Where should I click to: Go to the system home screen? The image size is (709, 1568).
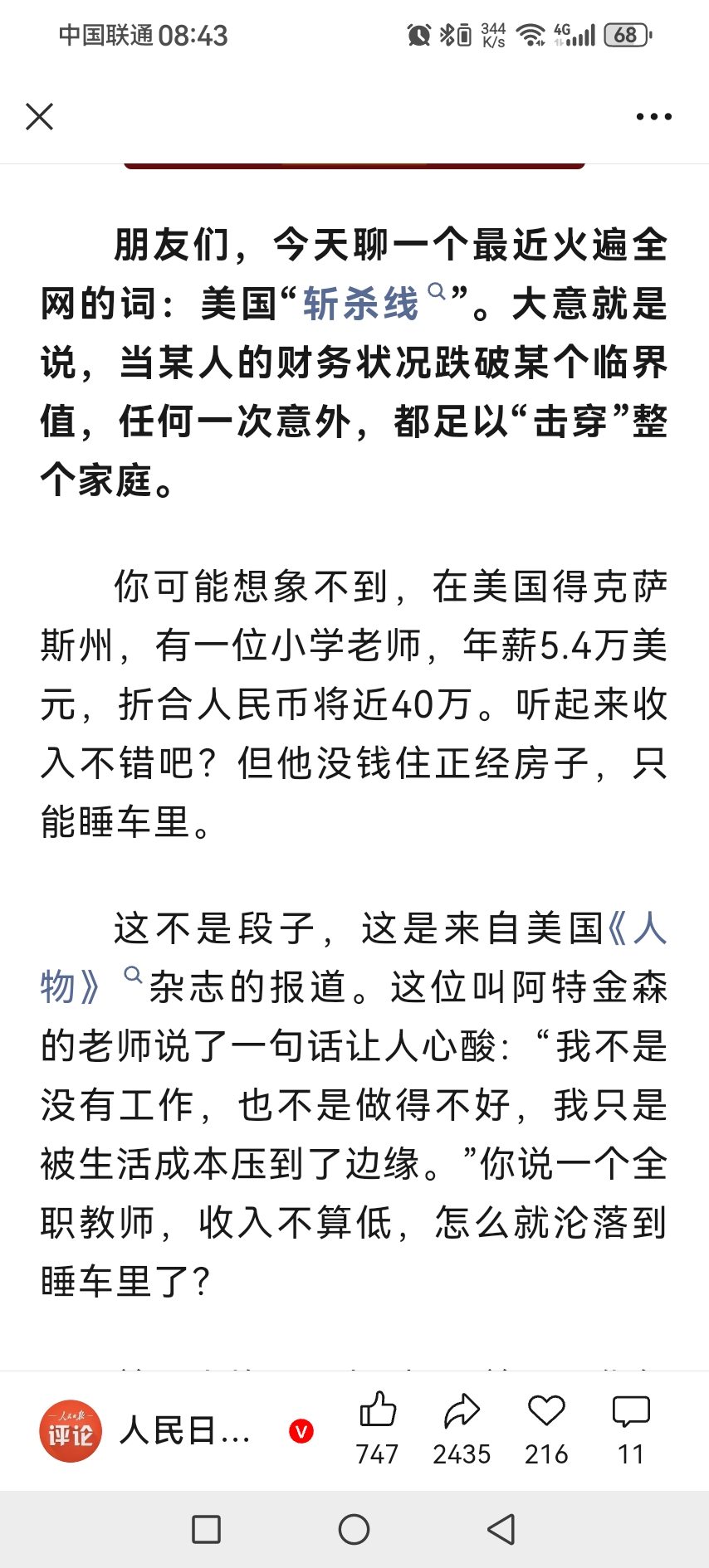coord(354,1529)
